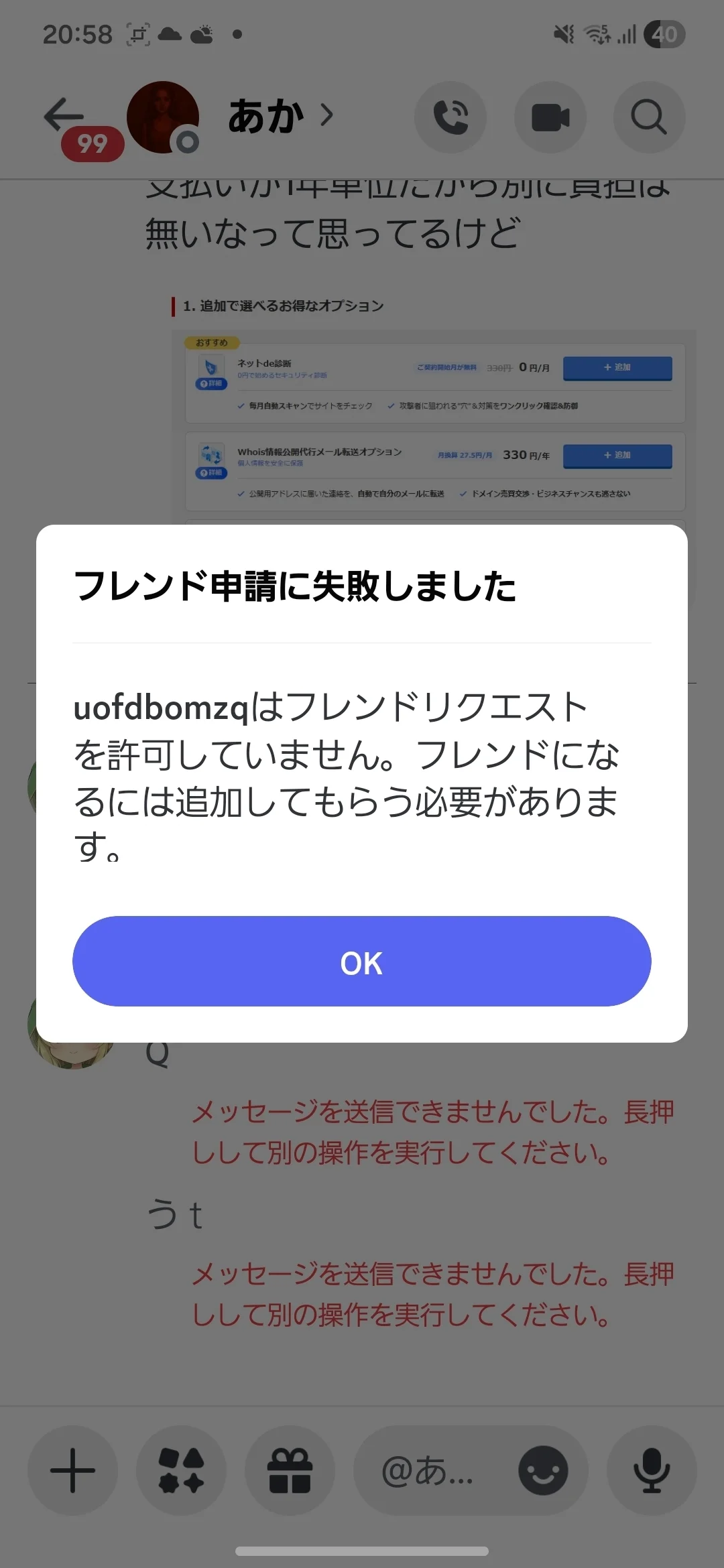The width and height of the screenshot is (724, 1568).
Task: Tap the microphone voice message button
Action: point(651,1470)
